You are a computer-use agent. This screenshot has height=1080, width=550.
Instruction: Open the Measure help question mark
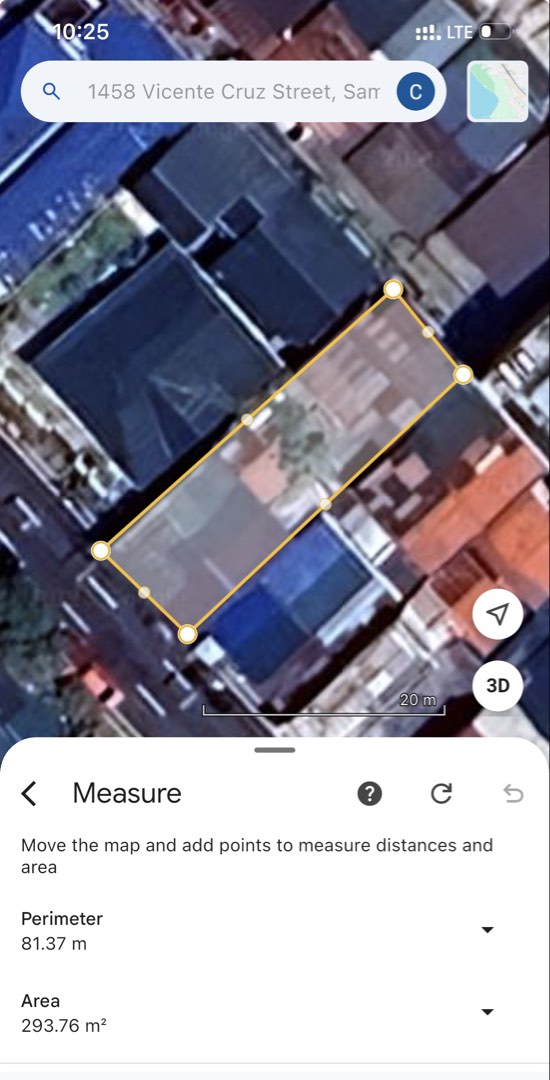(x=370, y=793)
